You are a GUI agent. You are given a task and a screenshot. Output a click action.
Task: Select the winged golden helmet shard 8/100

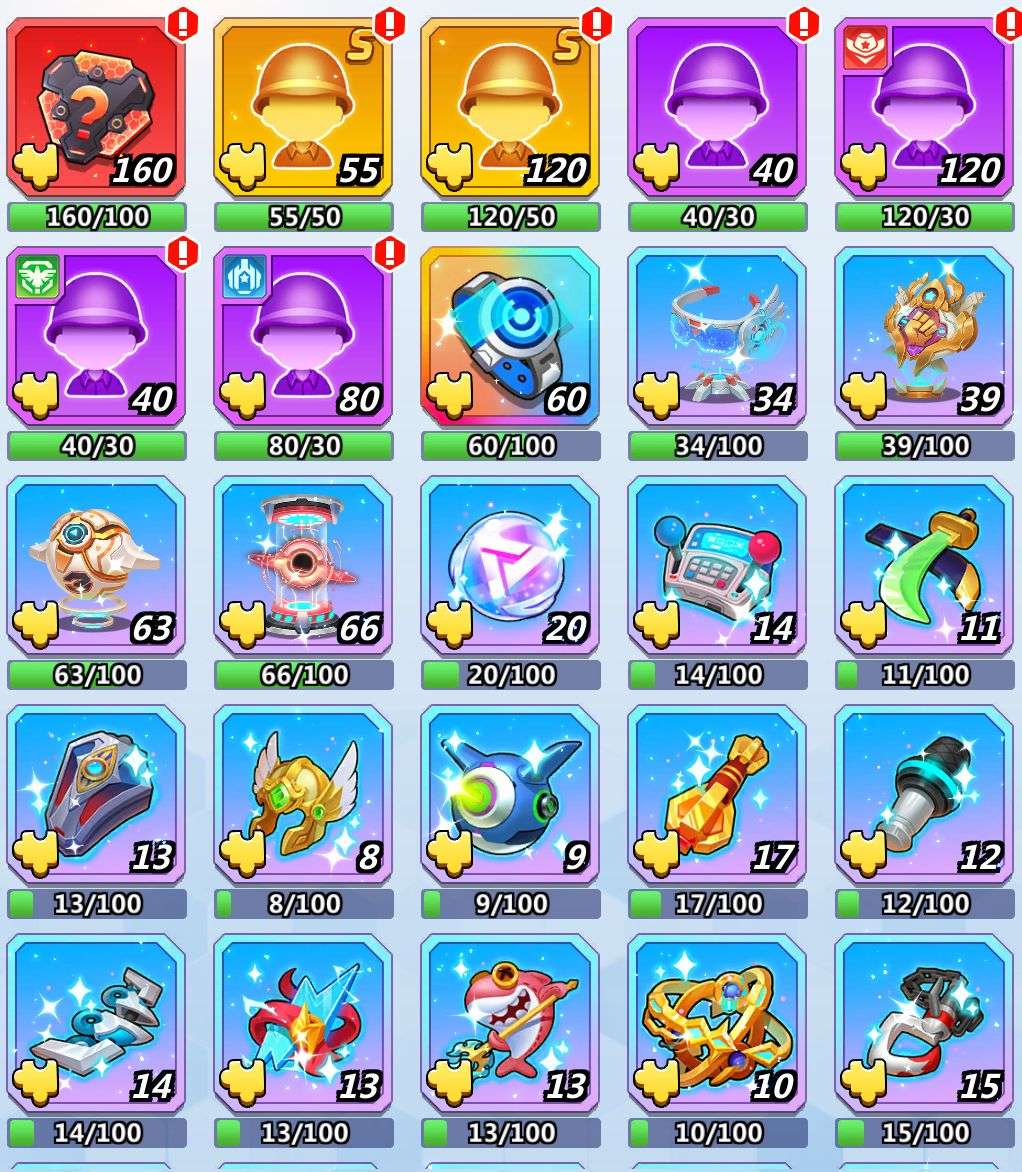click(303, 794)
